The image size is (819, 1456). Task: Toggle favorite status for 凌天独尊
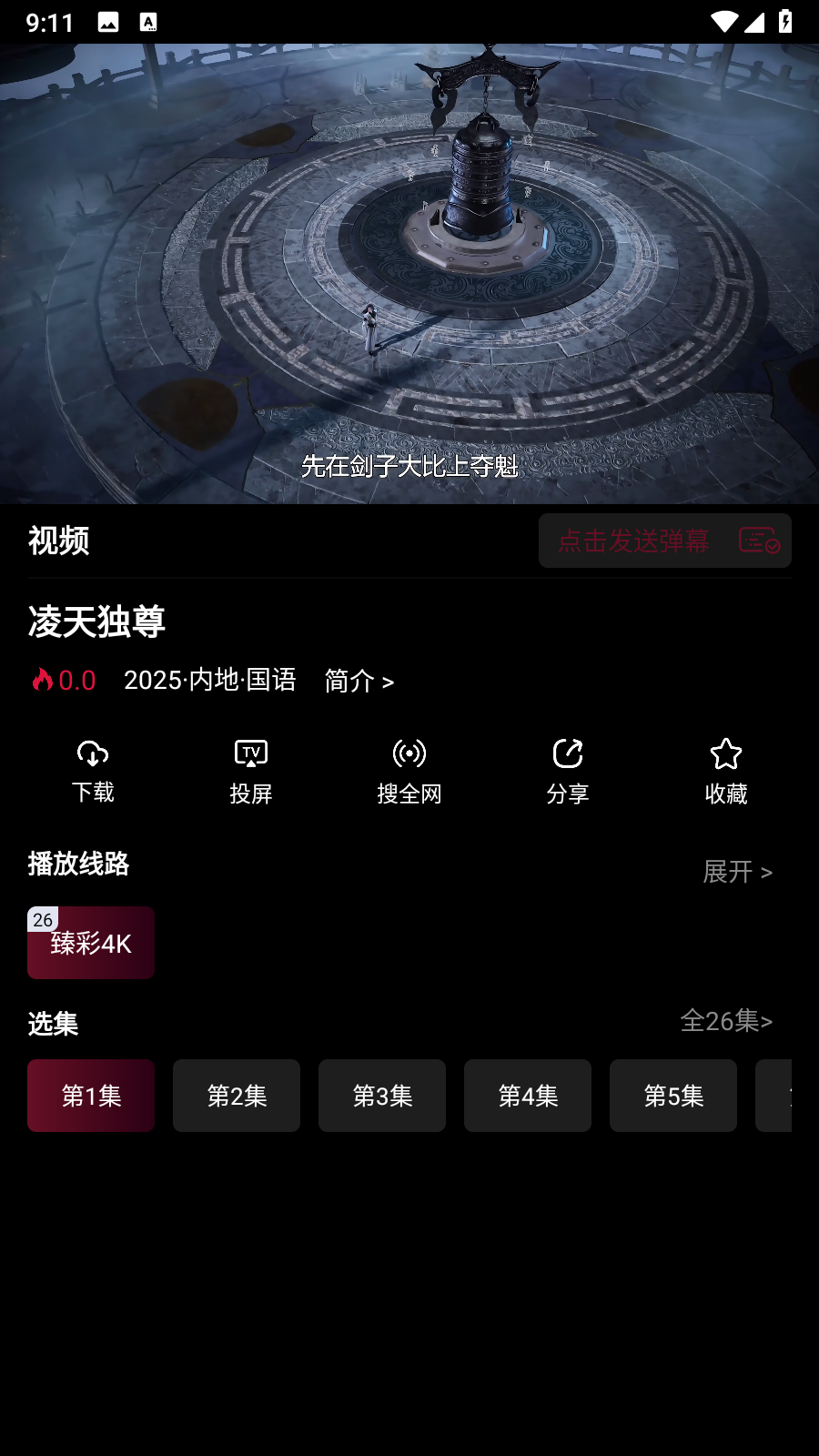pyautogui.click(x=726, y=772)
